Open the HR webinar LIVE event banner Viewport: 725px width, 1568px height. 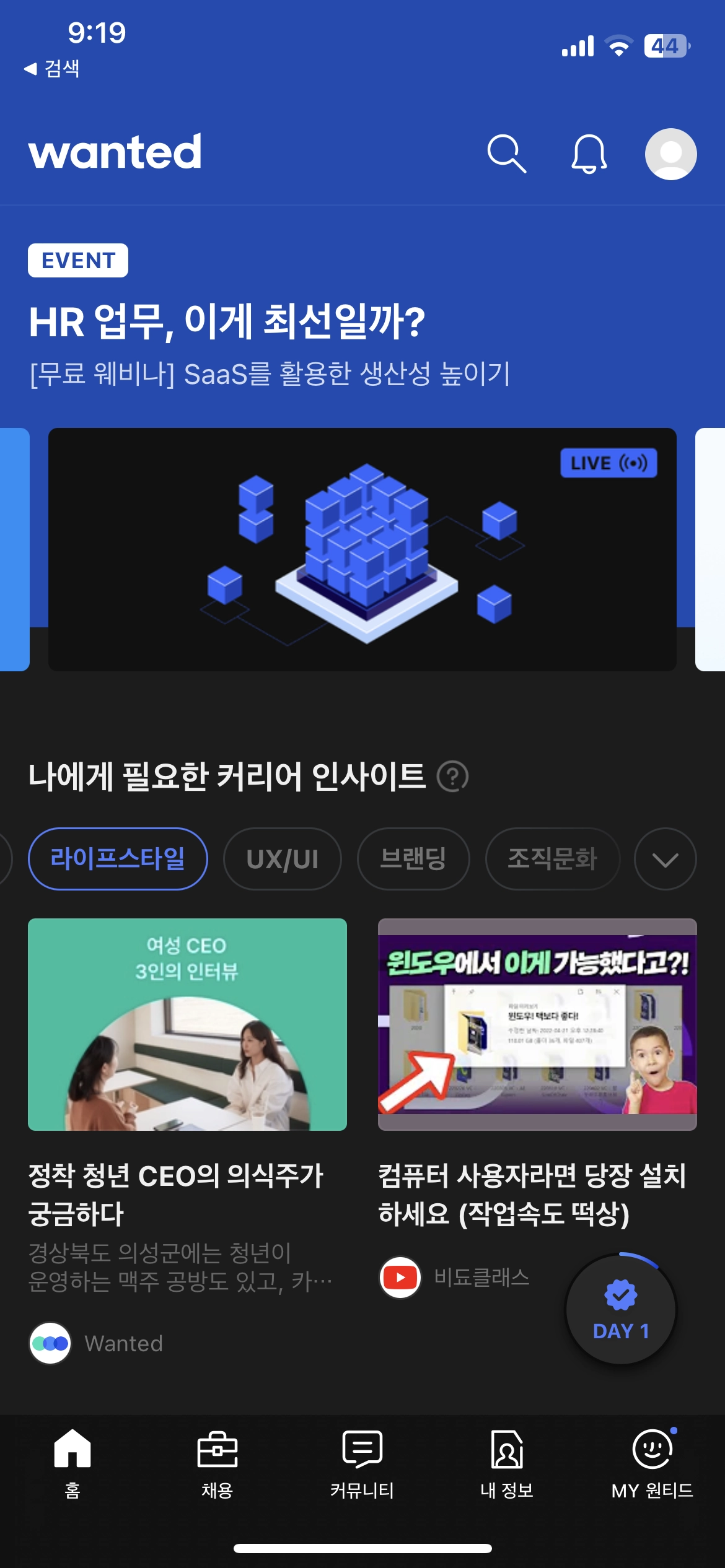point(362,549)
